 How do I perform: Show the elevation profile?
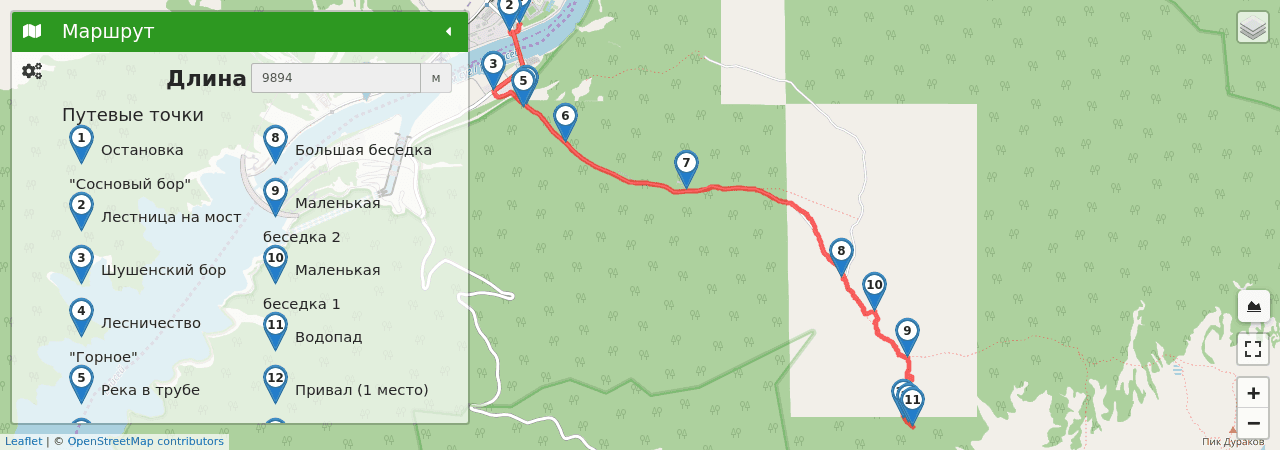pos(1253,306)
